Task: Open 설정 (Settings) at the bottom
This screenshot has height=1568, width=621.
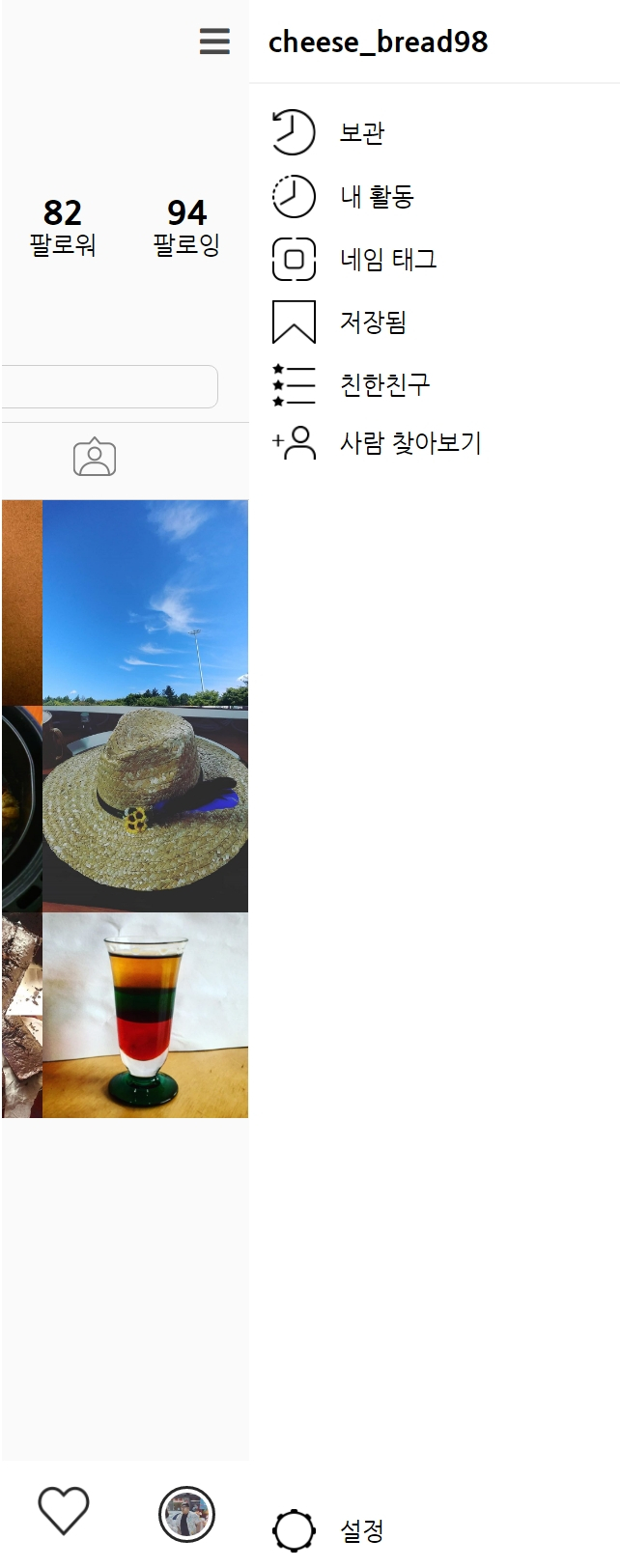Action: coord(361,1529)
